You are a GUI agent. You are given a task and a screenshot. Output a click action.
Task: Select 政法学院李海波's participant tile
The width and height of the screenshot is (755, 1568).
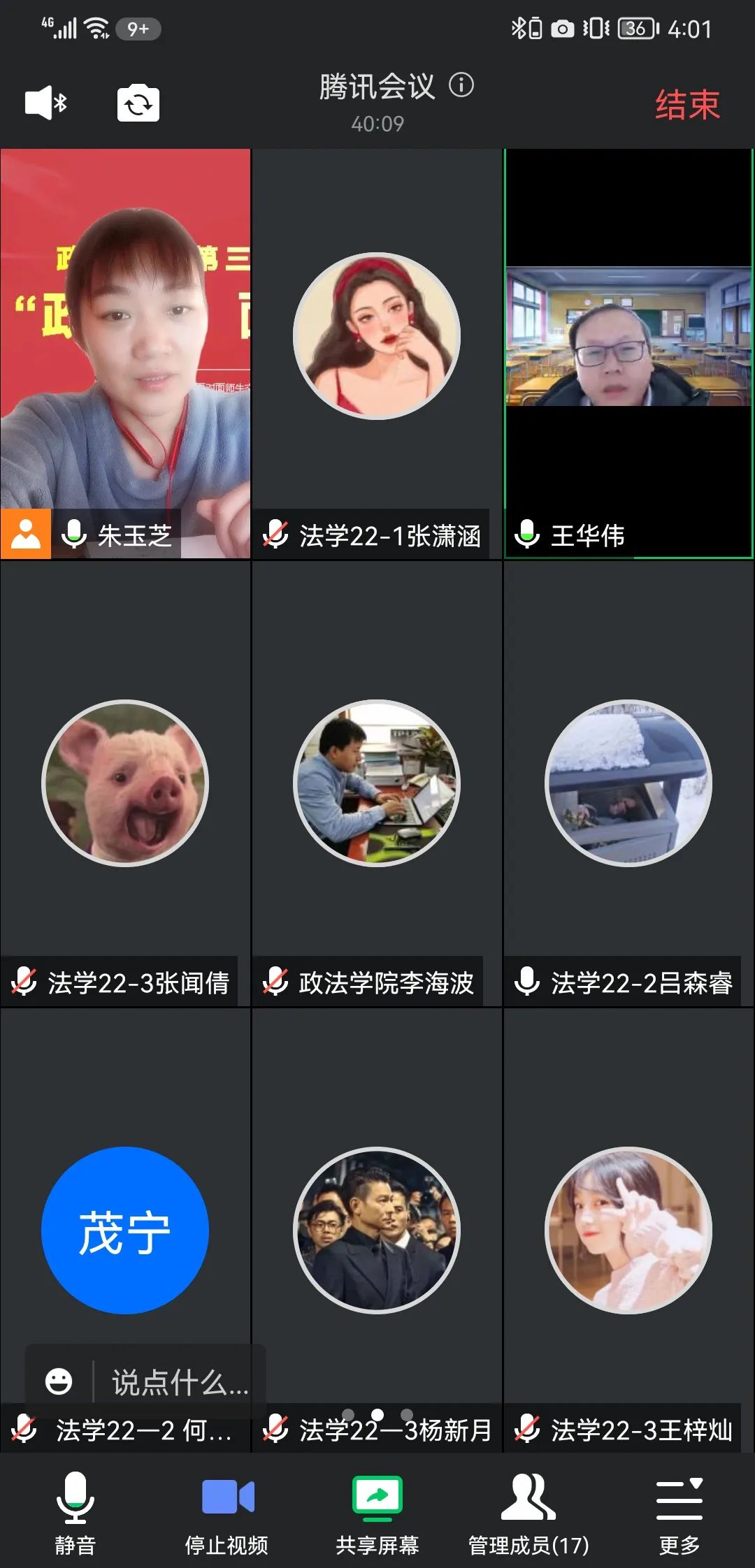[377, 783]
